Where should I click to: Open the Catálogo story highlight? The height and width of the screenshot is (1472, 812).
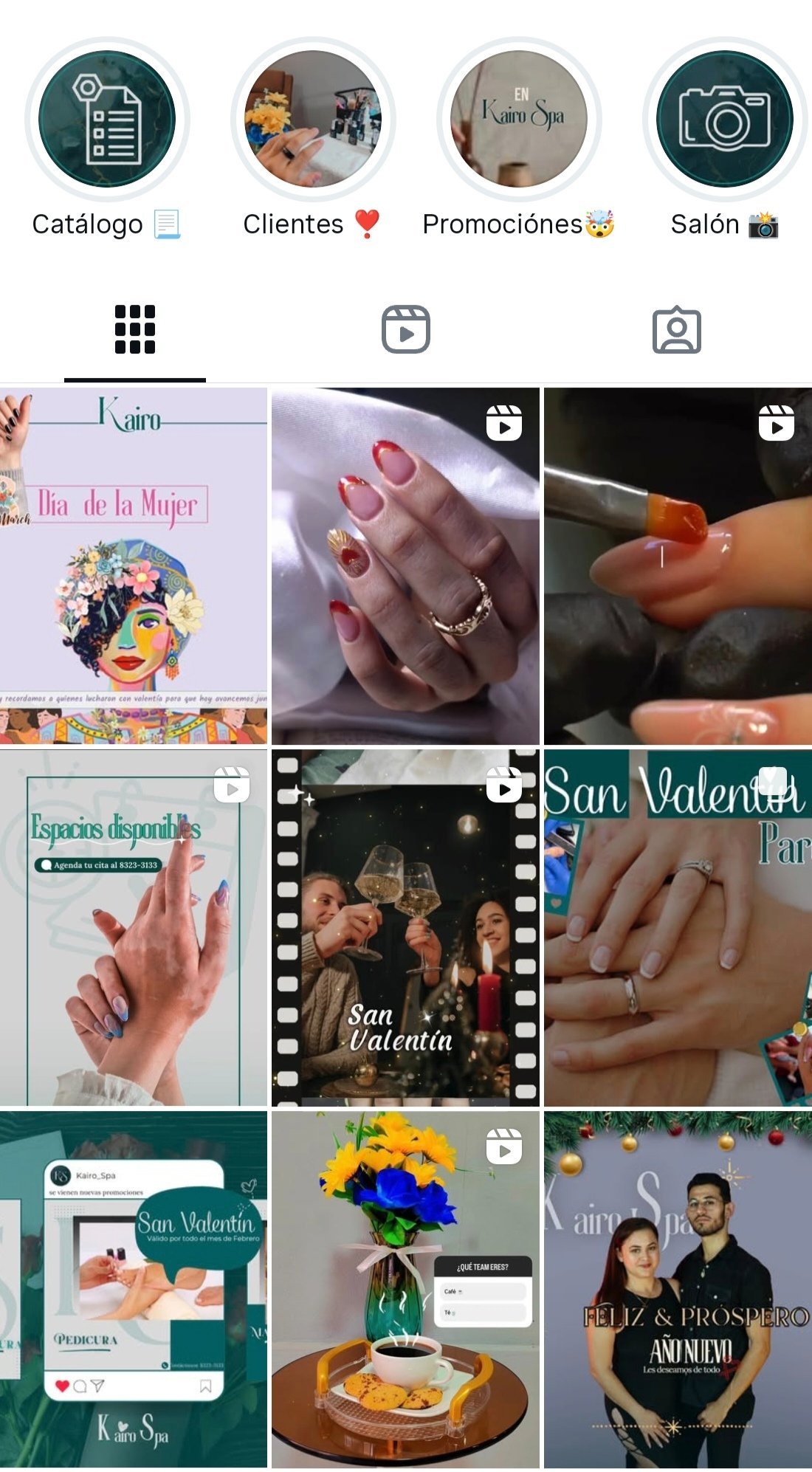tap(107, 119)
